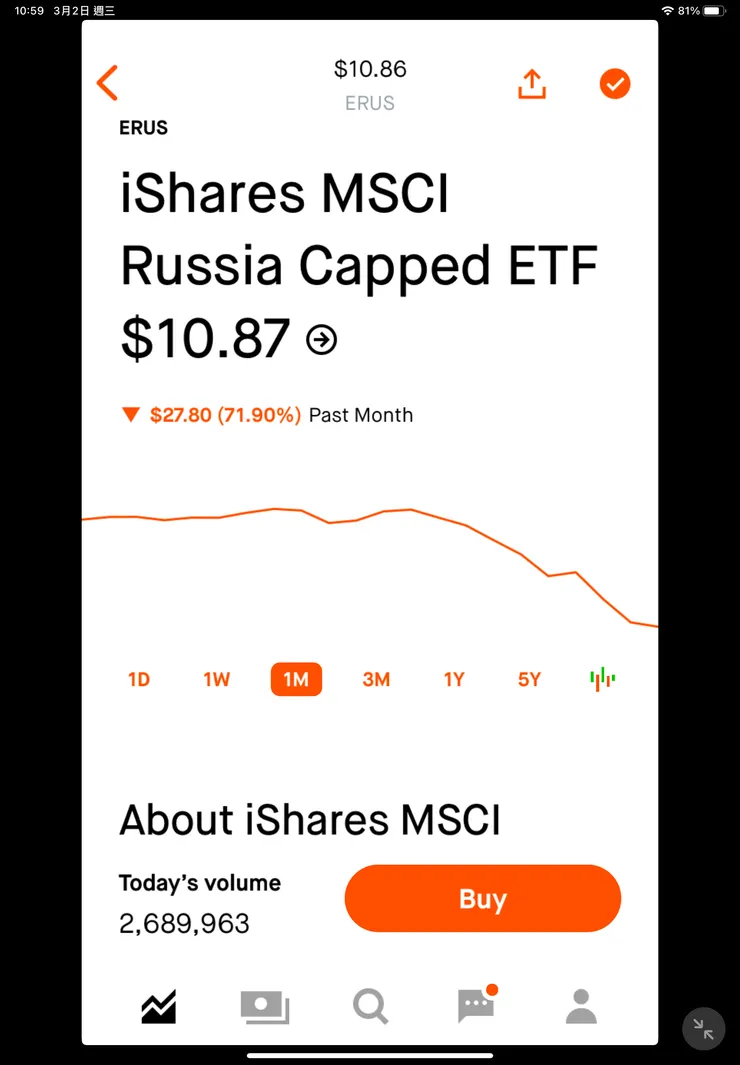740x1065 pixels.
Task: Open the cash tab
Action: [x=265, y=1006]
